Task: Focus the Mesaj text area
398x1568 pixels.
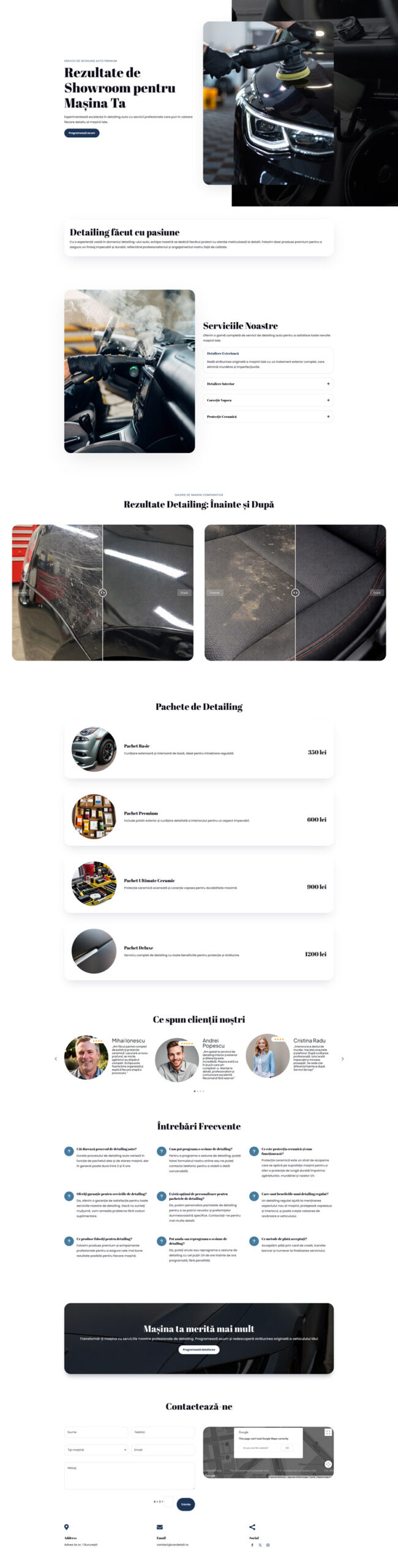Action: pos(129,1476)
